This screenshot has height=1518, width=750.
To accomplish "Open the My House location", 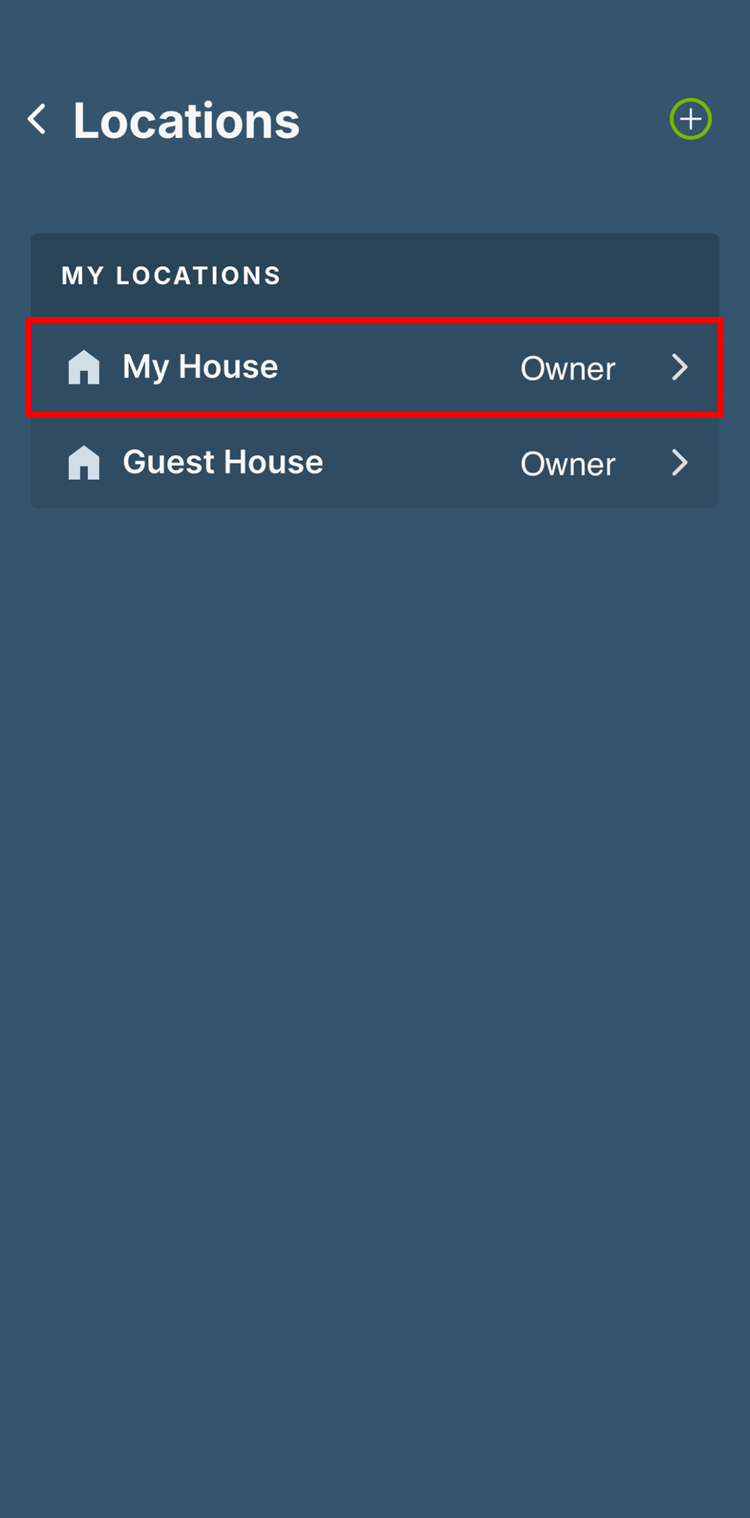I will point(374,367).
